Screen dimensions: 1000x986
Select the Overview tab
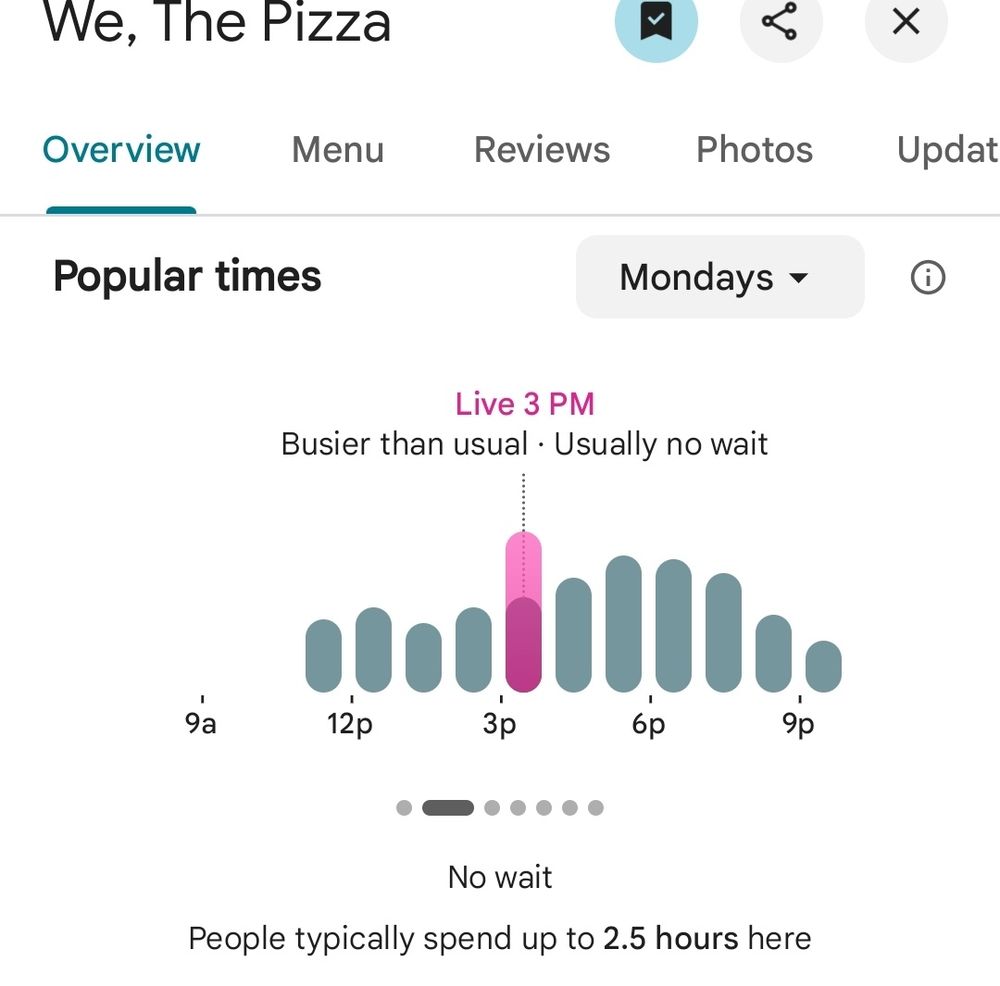(121, 150)
